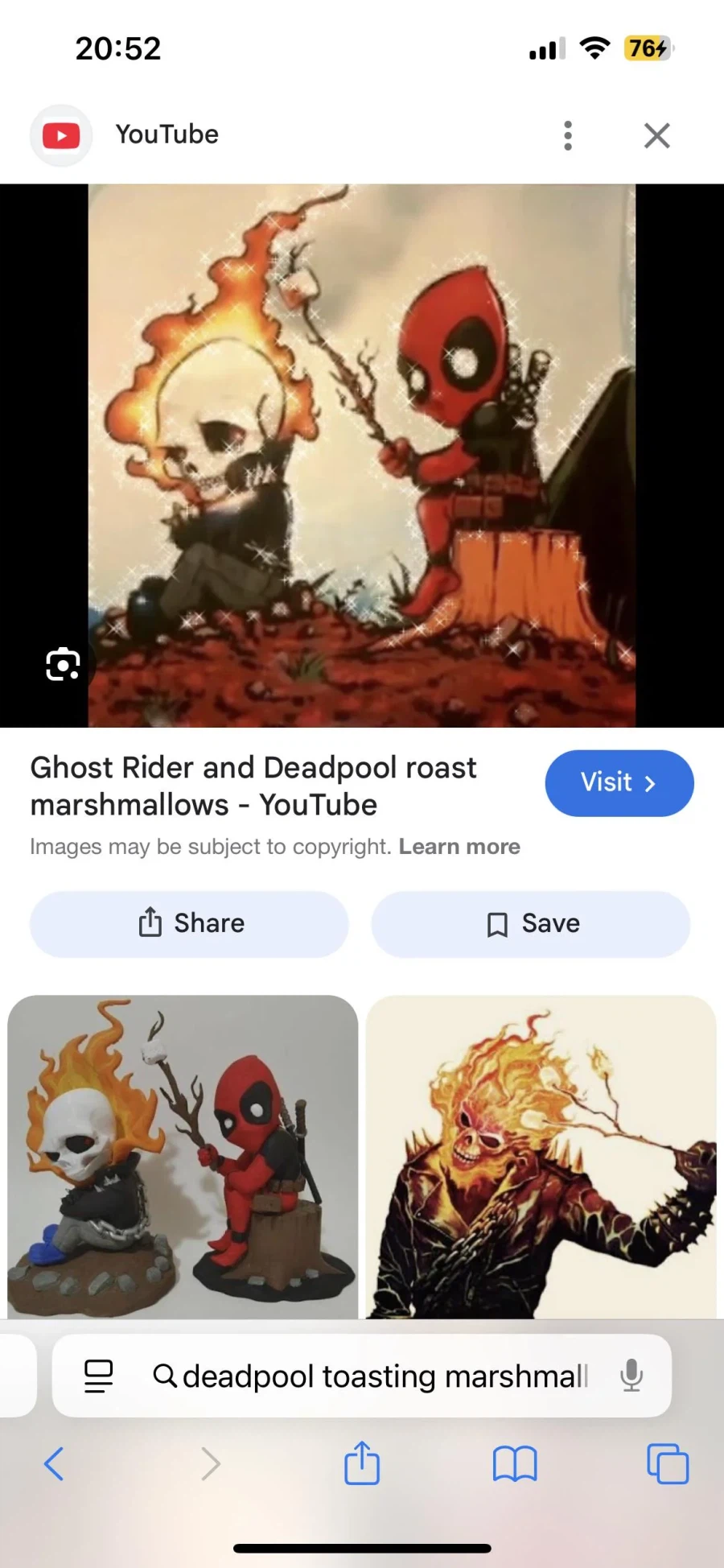
Task: Go back to the previous page
Action: [54, 1463]
